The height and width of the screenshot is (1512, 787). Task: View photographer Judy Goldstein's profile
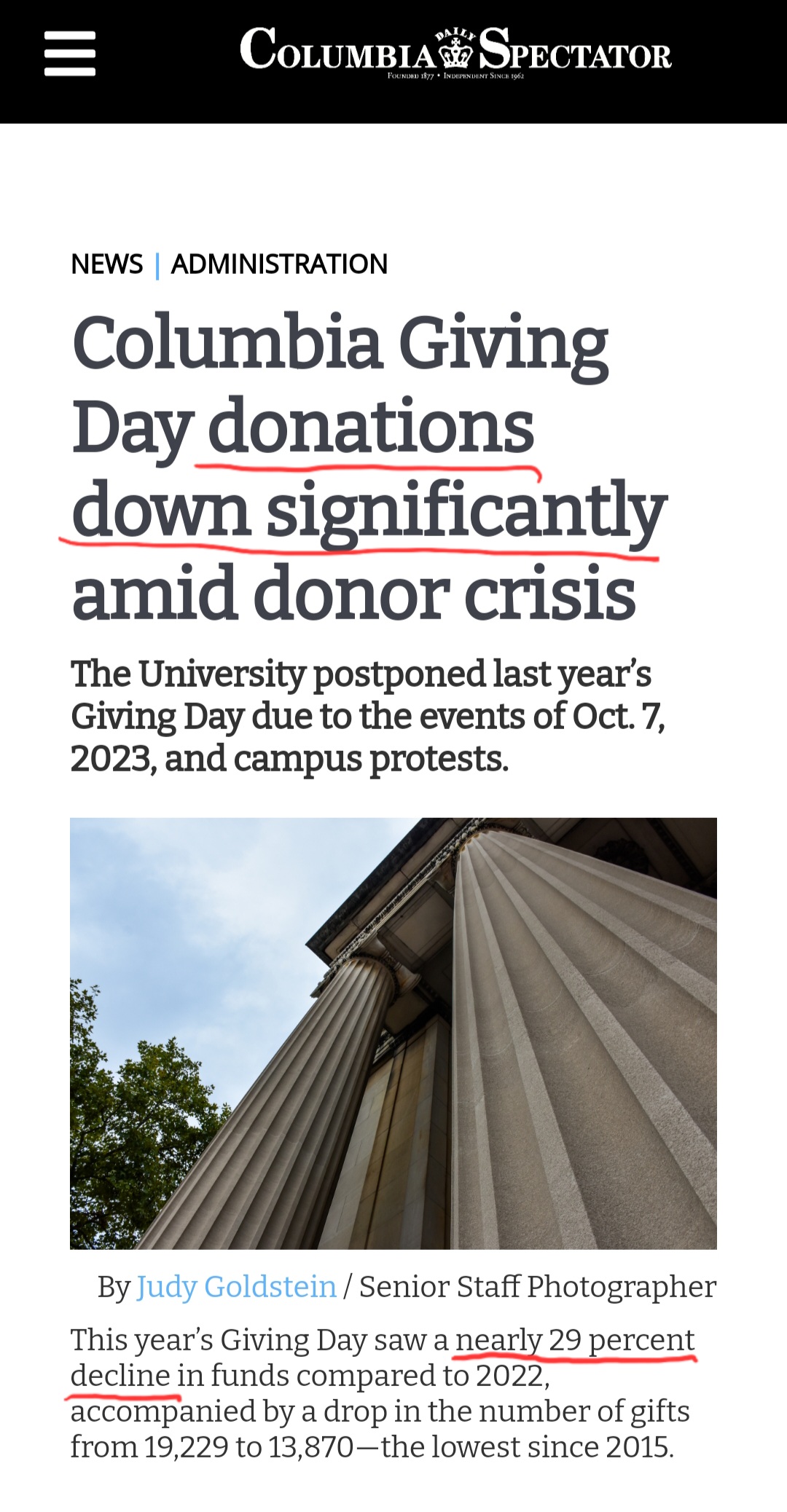pos(236,1287)
